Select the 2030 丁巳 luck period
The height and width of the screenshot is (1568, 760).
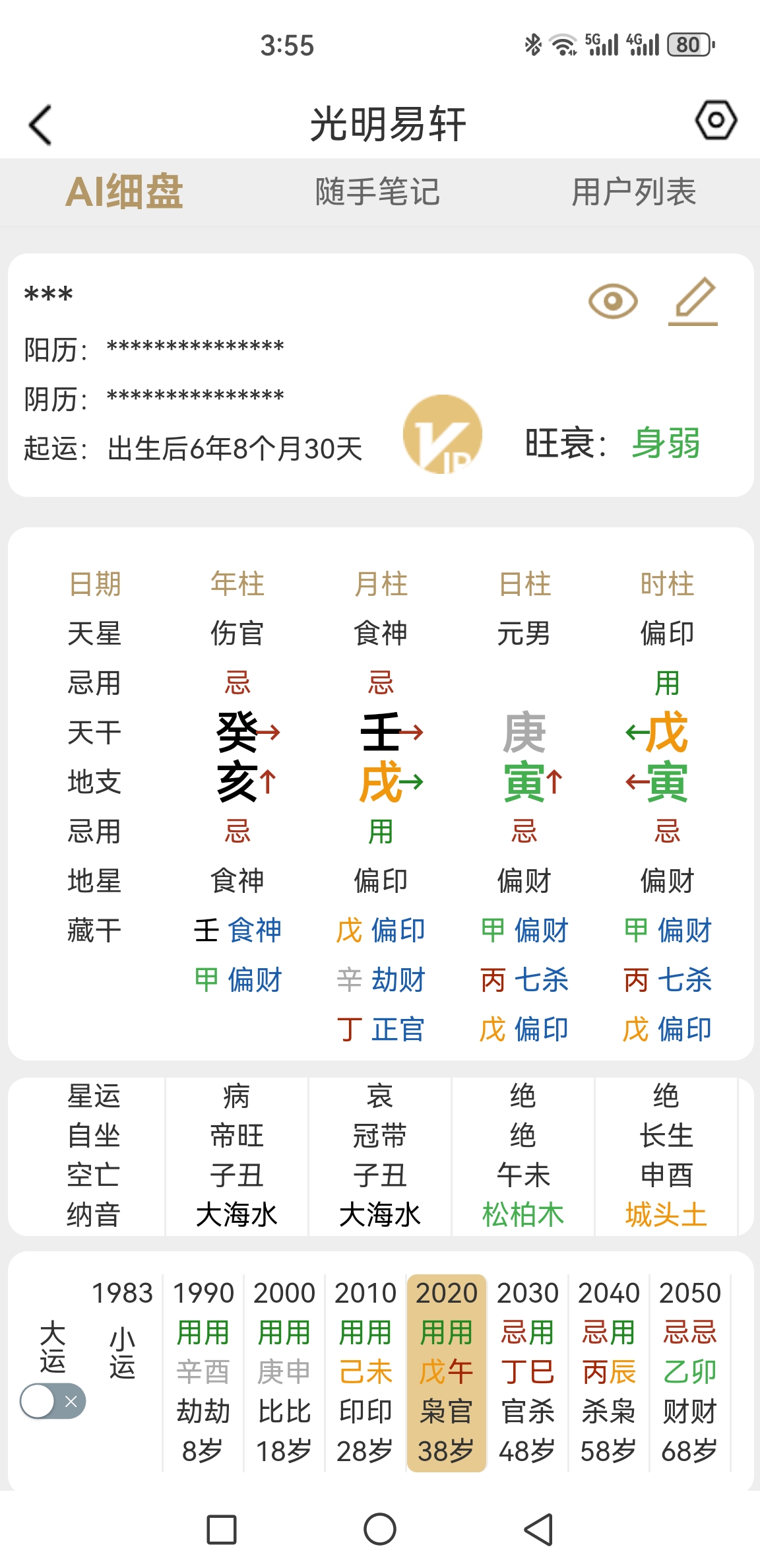[x=528, y=1373]
